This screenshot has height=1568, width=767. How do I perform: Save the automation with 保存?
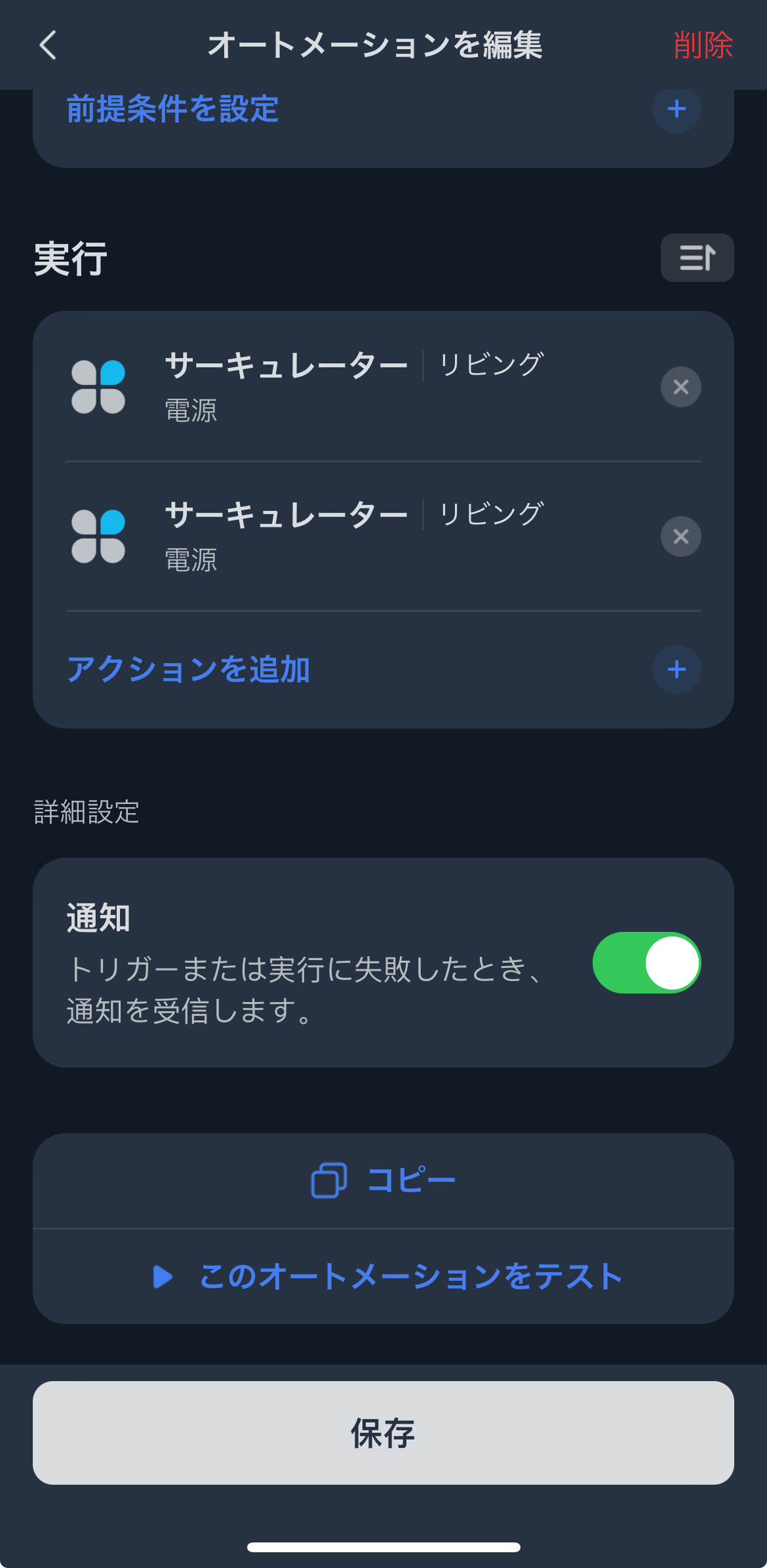point(383,1434)
